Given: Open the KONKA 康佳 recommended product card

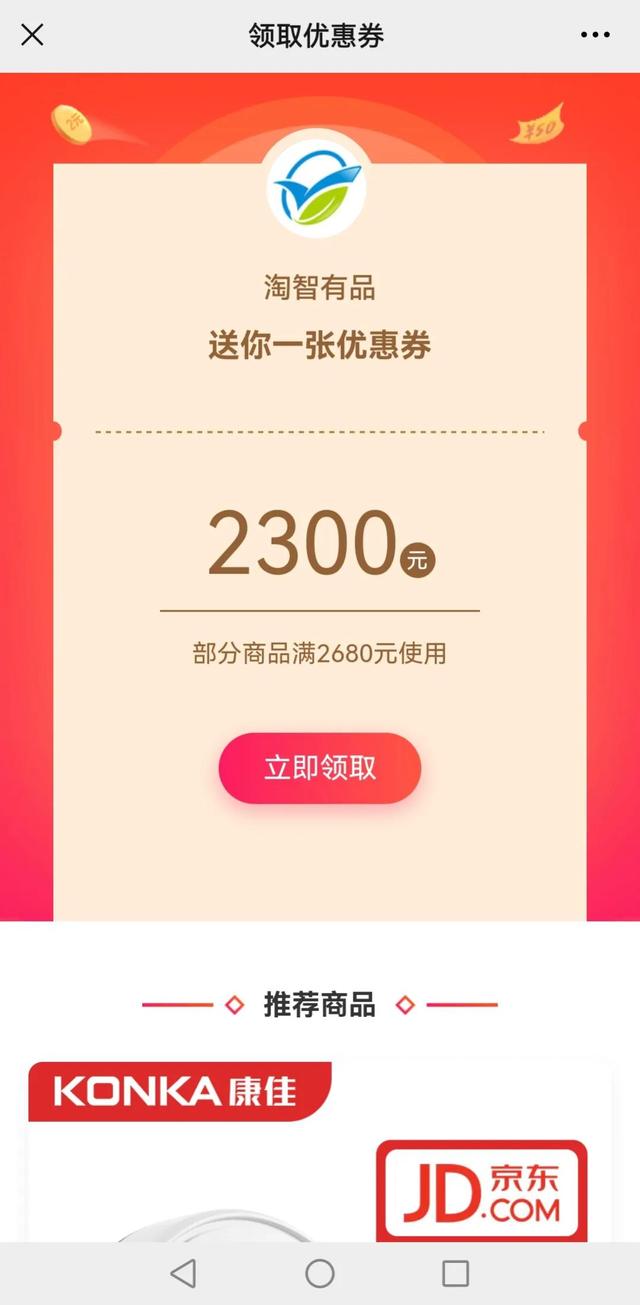Looking at the screenshot, I should tap(320, 1151).
